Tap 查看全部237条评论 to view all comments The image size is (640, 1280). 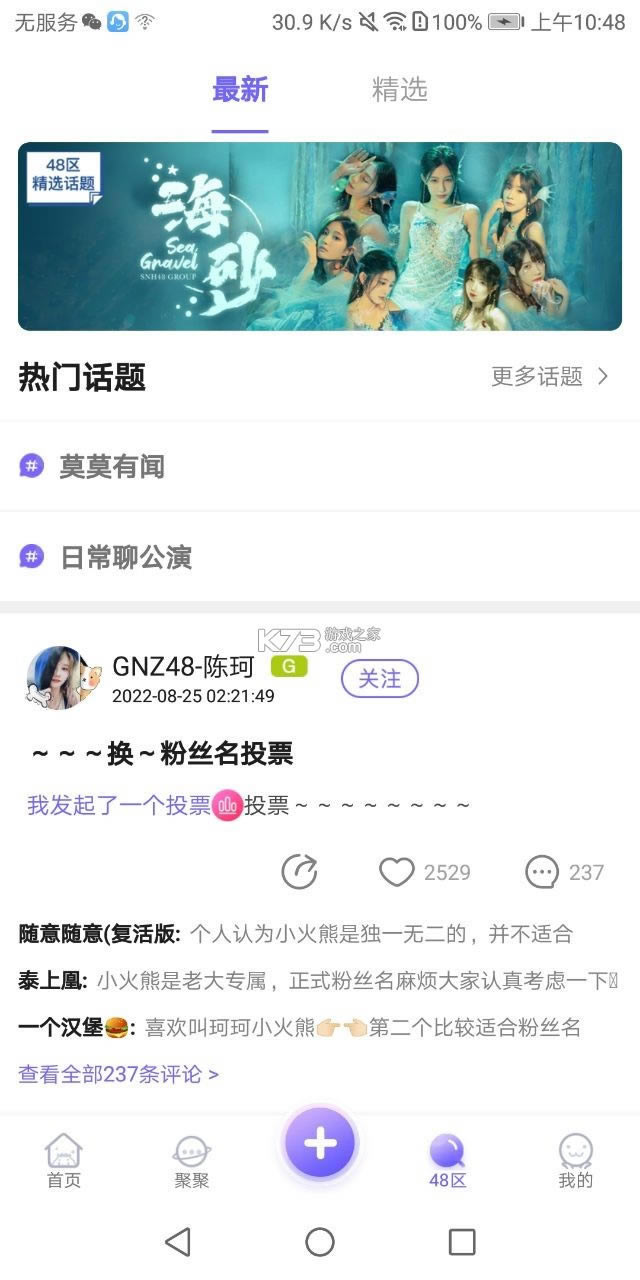pos(118,1074)
